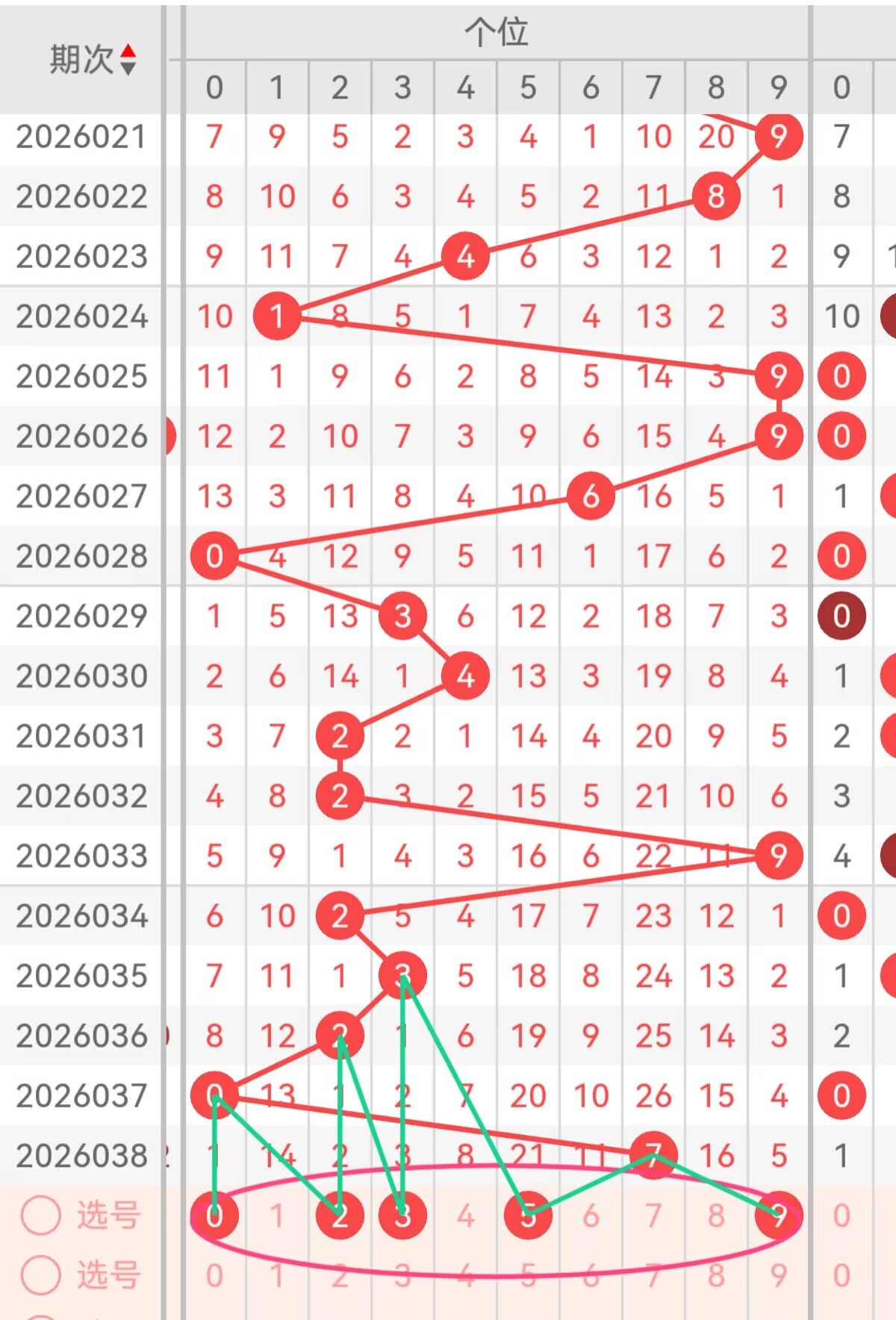
Task: Select number 4 beside the highlighted 3
Action: 465,1215
